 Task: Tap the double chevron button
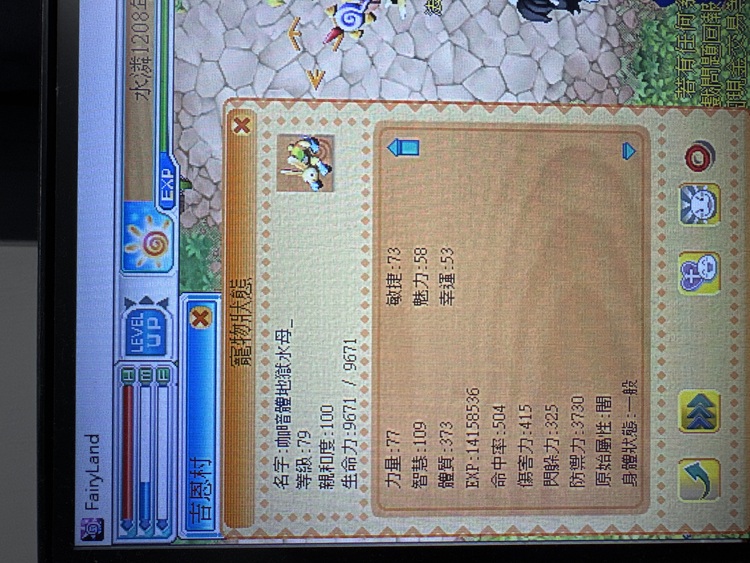(699, 411)
